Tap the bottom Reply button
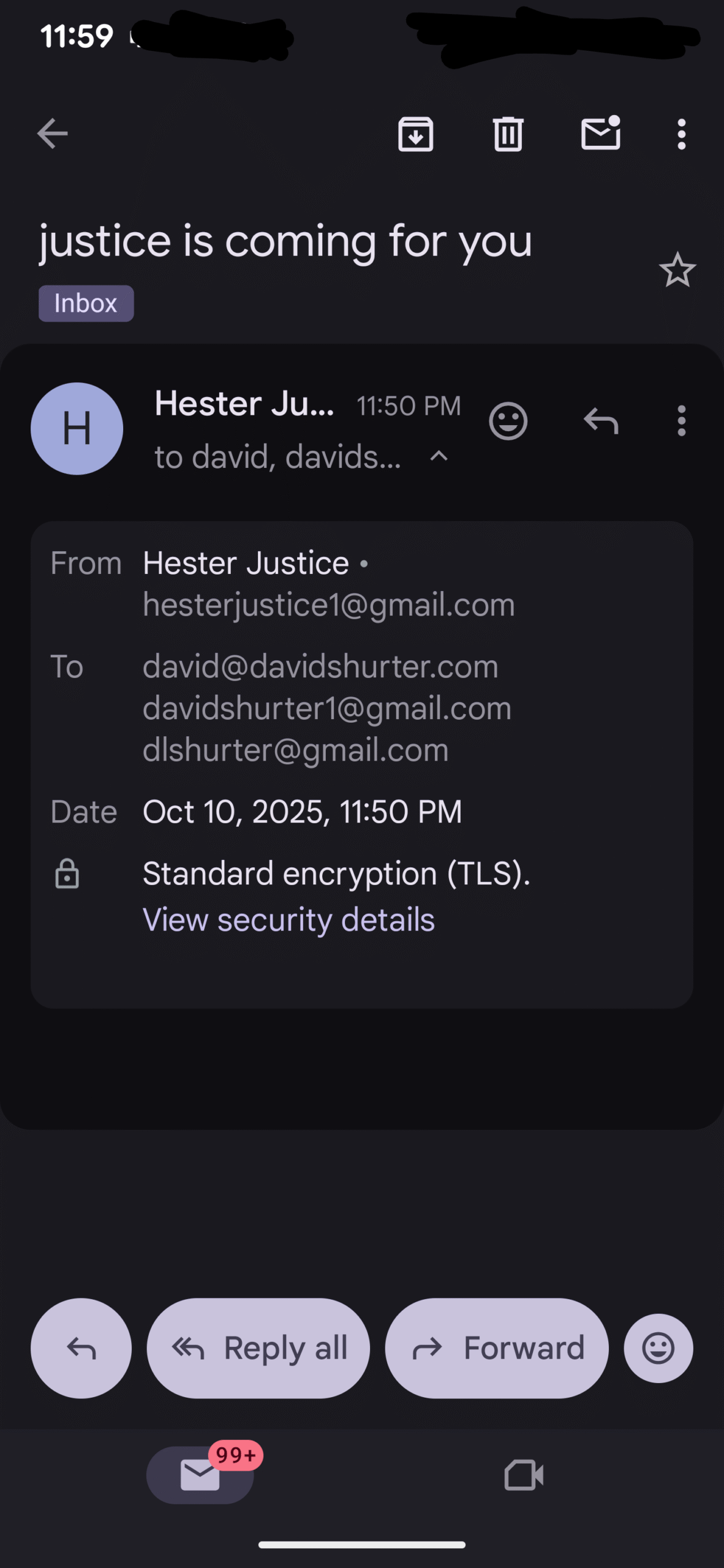The width and height of the screenshot is (724, 1568). pyautogui.click(x=81, y=1347)
